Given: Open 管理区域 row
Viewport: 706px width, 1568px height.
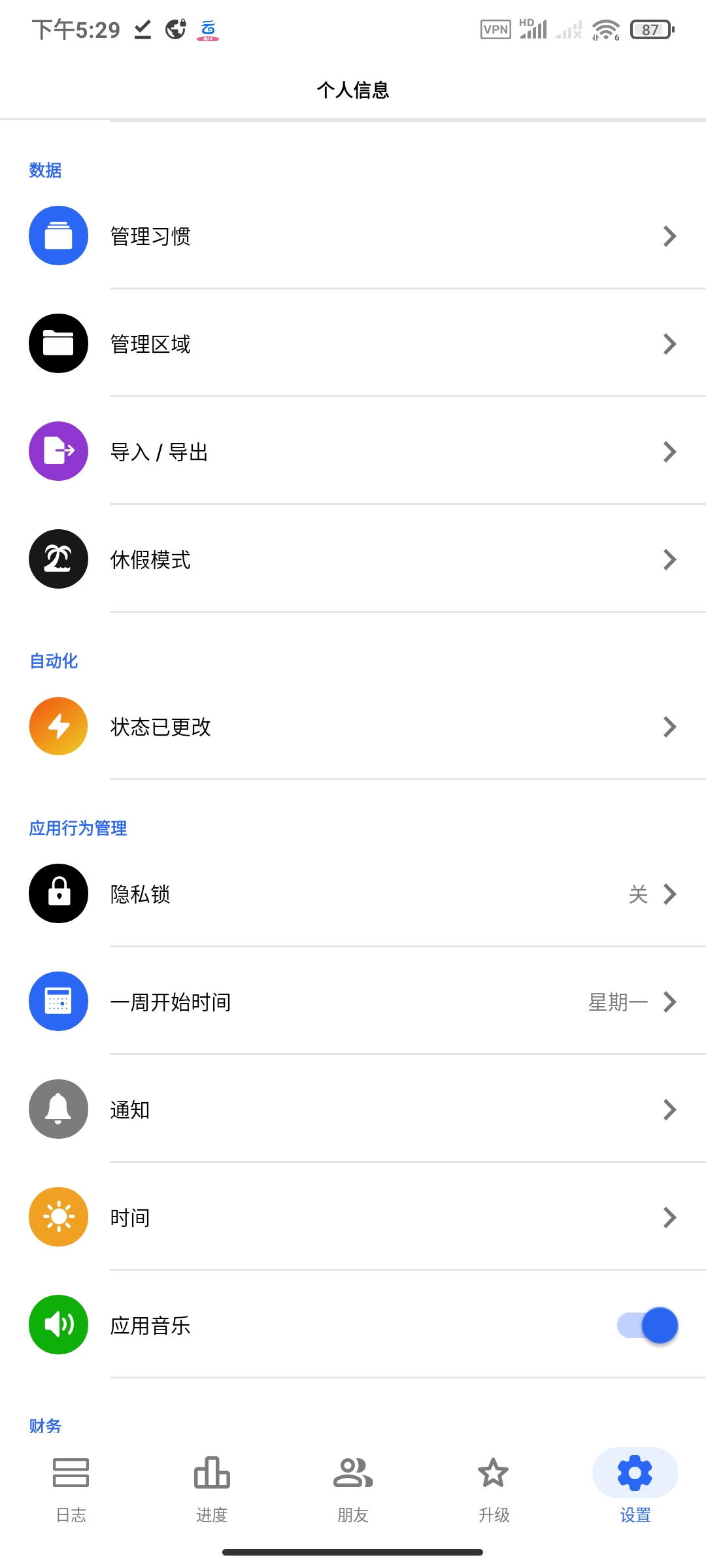Looking at the screenshot, I should (x=353, y=344).
